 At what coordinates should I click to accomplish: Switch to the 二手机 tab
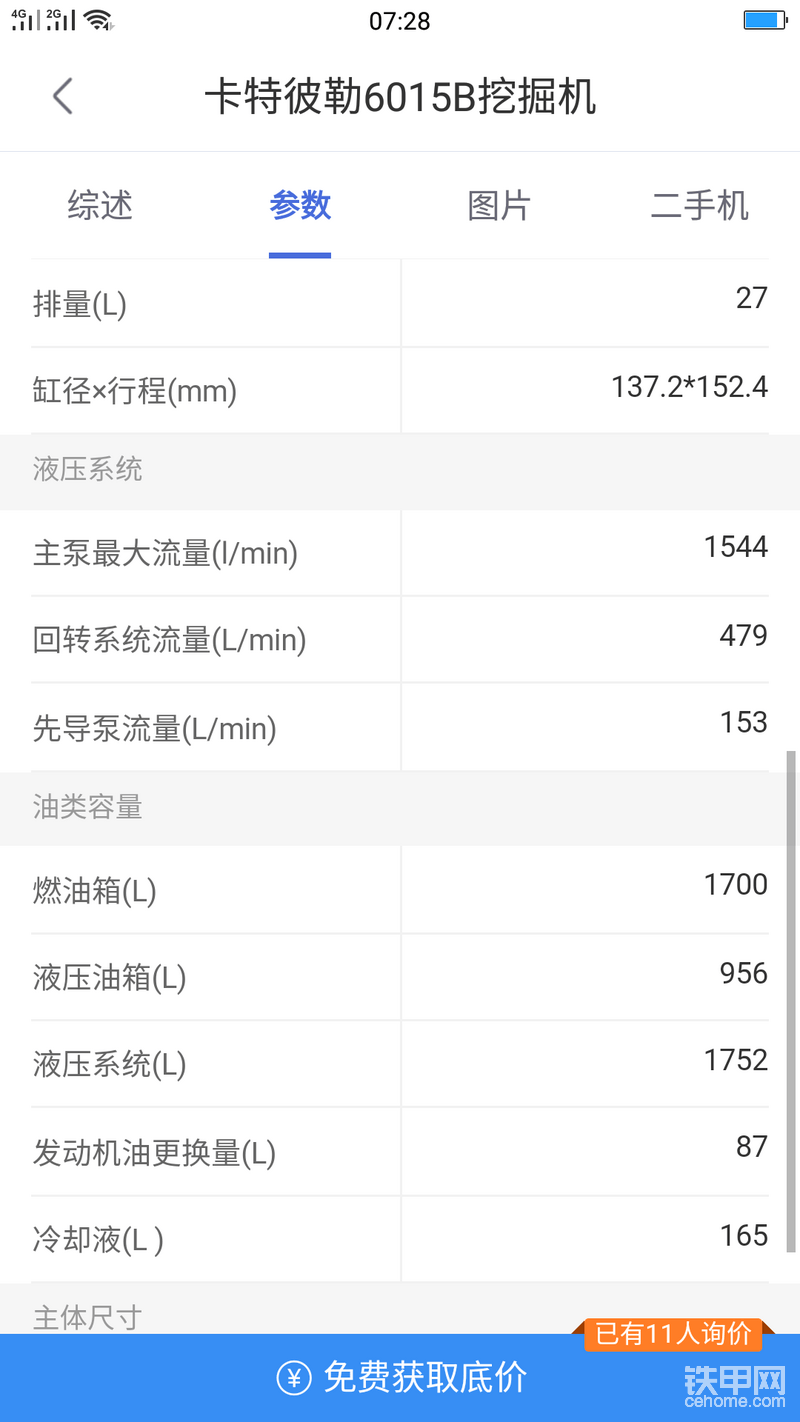click(x=699, y=205)
